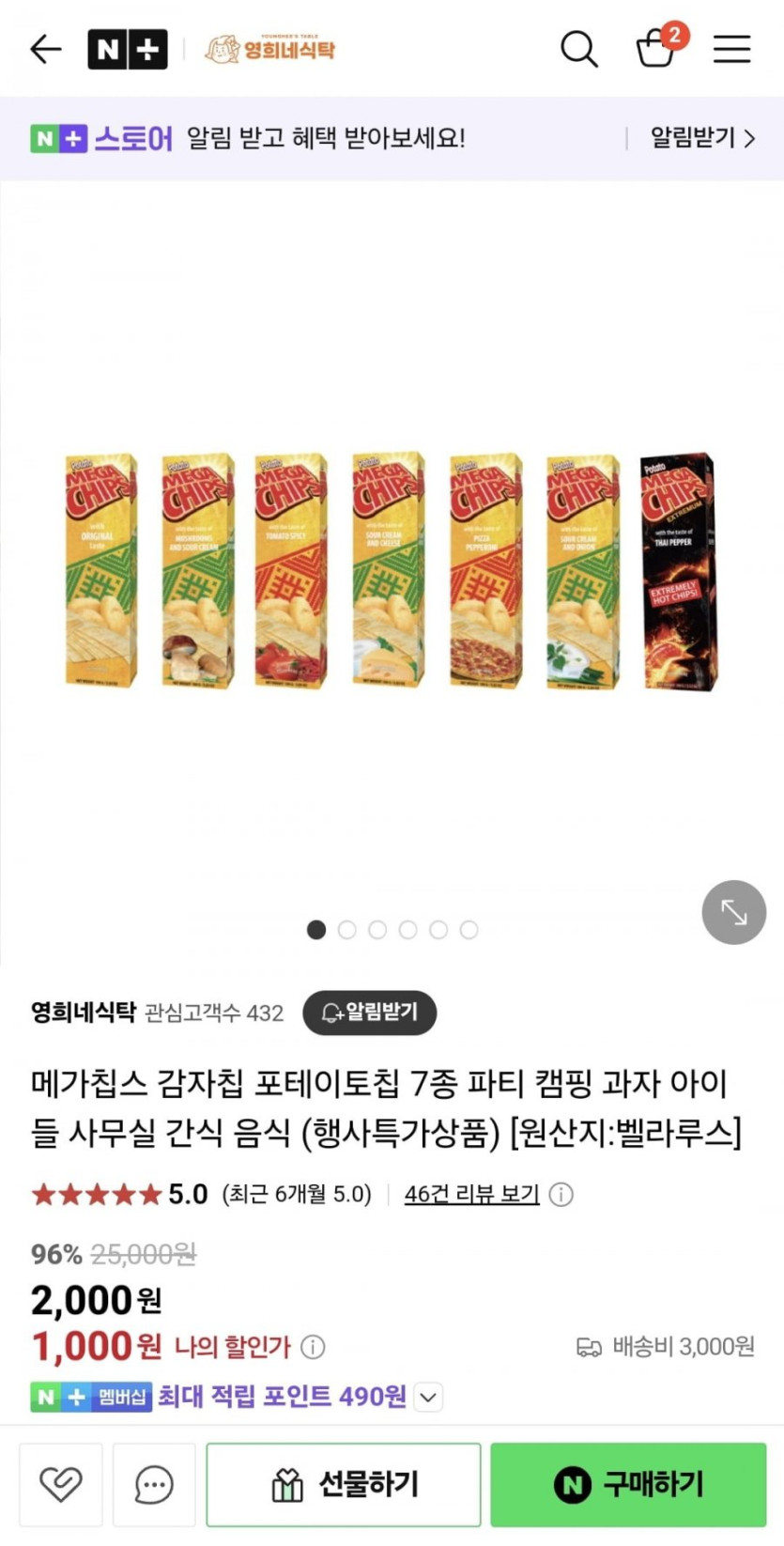Open 46건 리뷰 보기 link
784x1546 pixels.
(471, 1195)
